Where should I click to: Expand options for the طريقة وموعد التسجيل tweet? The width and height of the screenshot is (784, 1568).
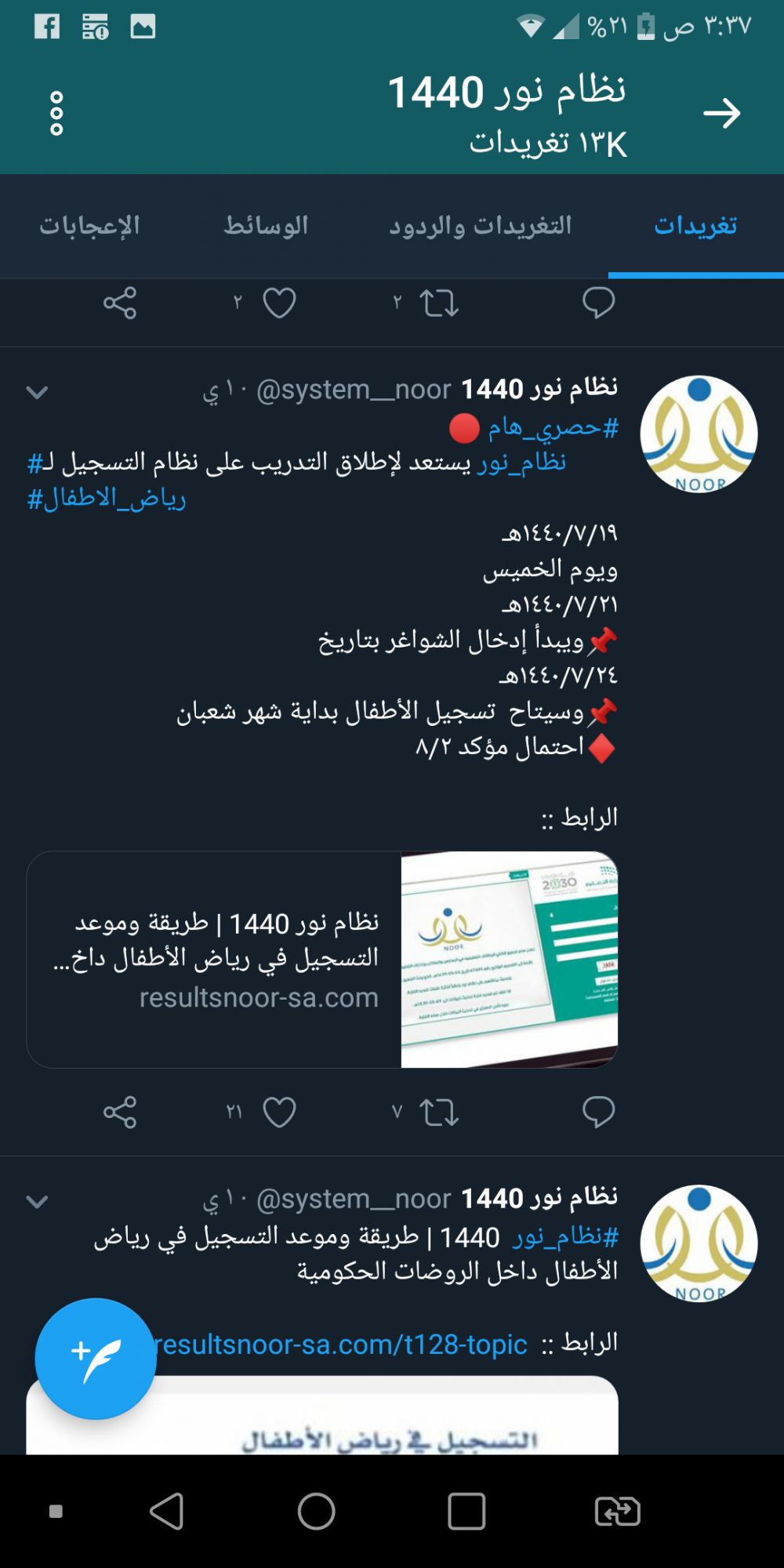click(37, 1201)
